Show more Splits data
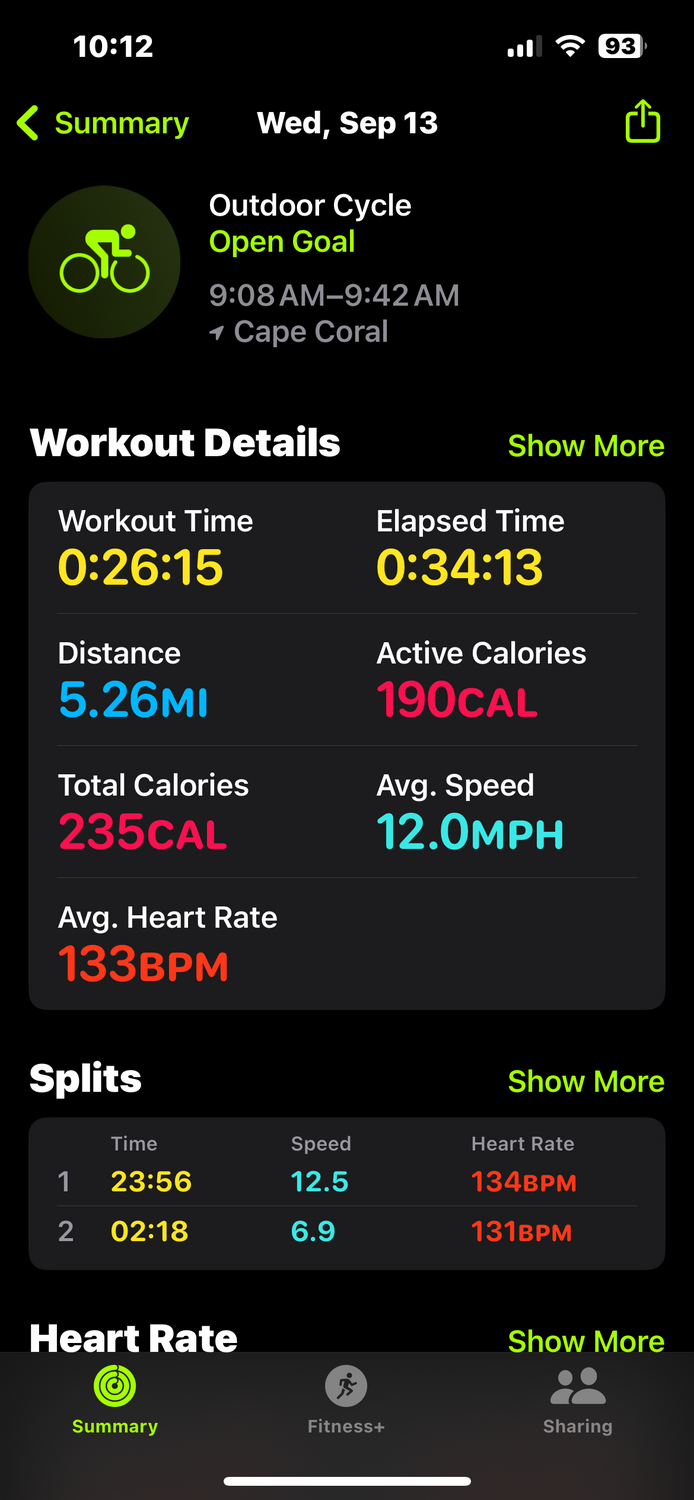Image resolution: width=694 pixels, height=1500 pixels. [x=585, y=1081]
